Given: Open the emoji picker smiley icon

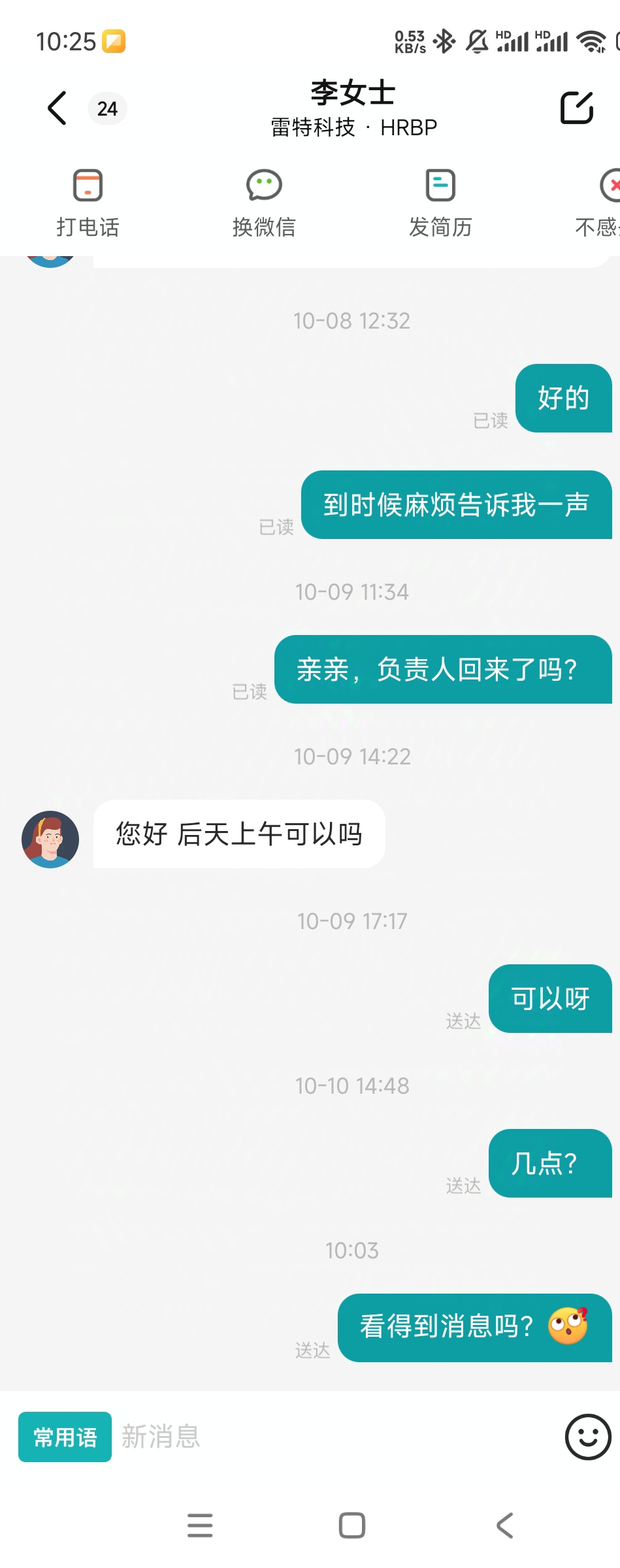Looking at the screenshot, I should (587, 1437).
